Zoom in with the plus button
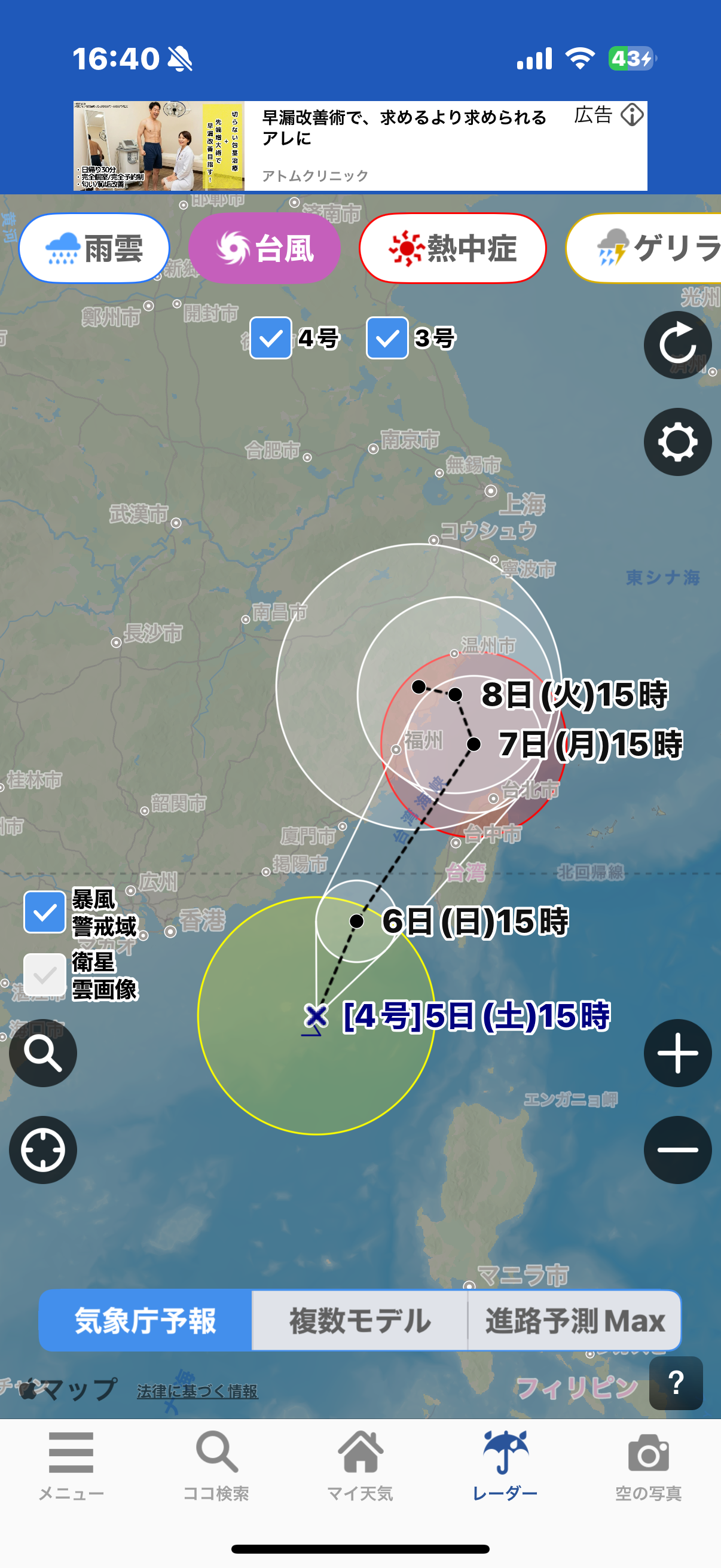 click(x=677, y=1053)
